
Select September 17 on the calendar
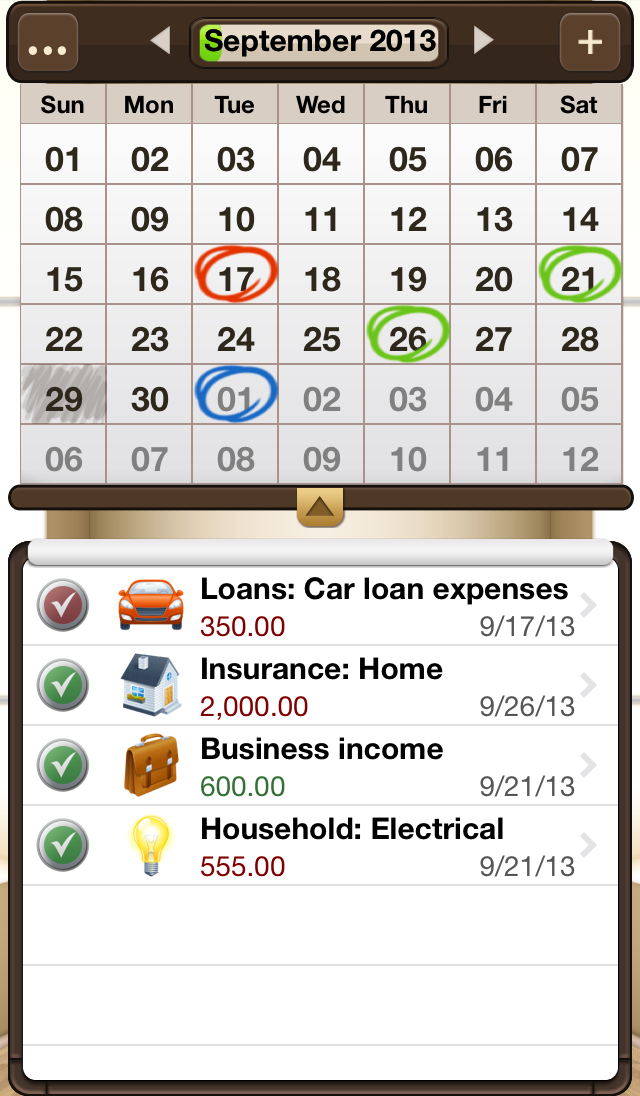[x=235, y=275]
